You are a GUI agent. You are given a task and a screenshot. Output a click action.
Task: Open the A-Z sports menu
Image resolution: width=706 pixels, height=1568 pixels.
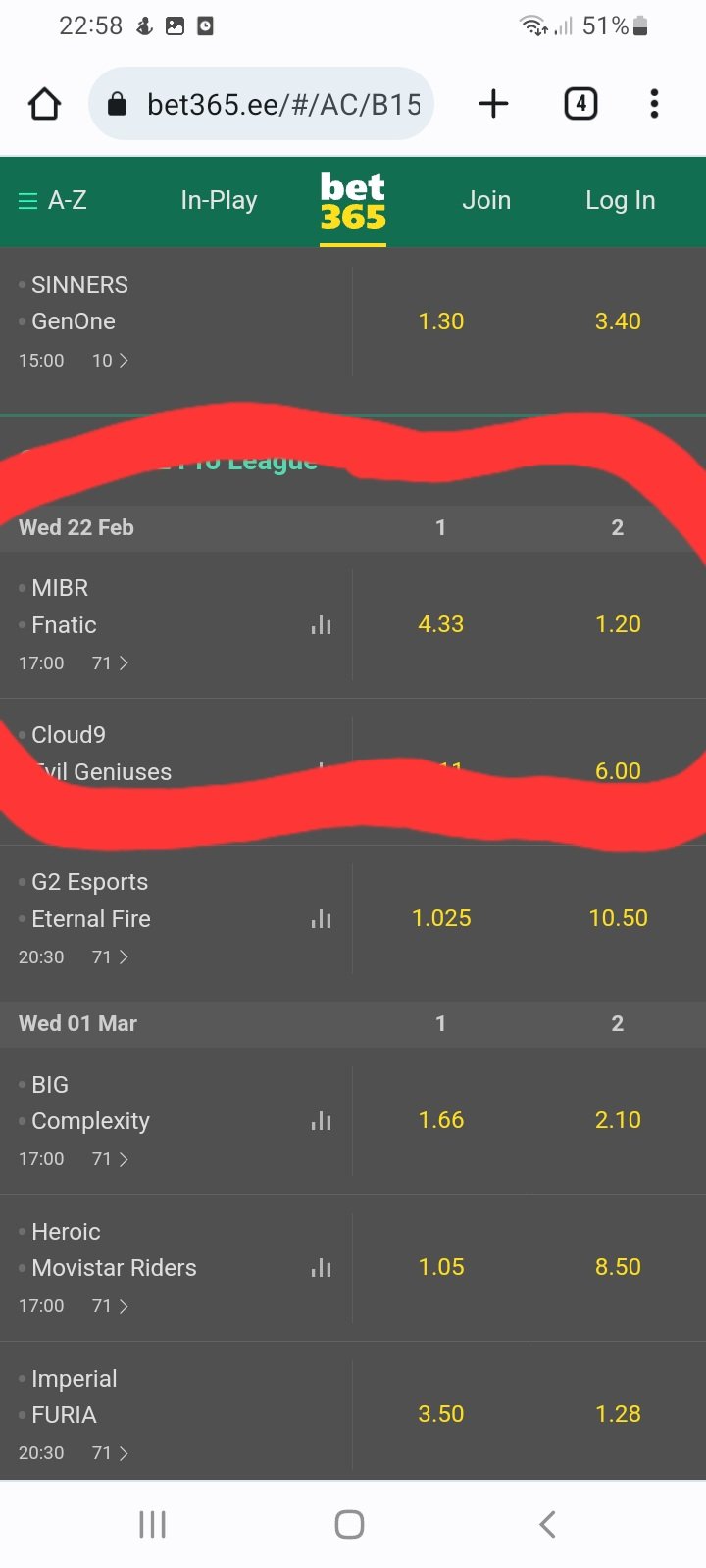click(x=53, y=200)
